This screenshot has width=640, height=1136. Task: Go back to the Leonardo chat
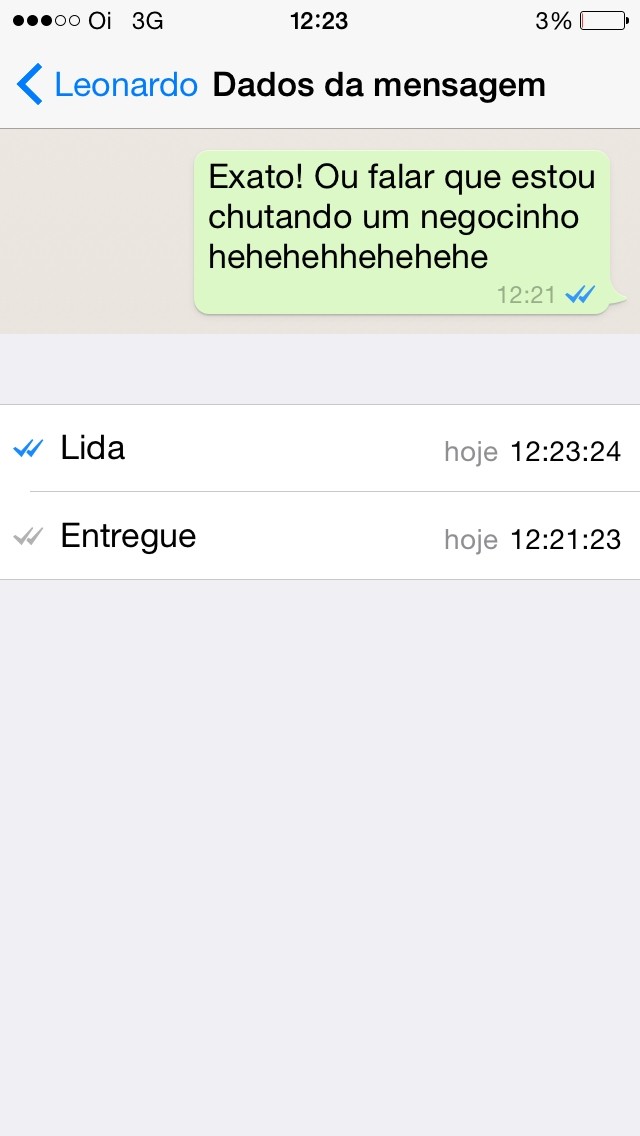tap(105, 85)
